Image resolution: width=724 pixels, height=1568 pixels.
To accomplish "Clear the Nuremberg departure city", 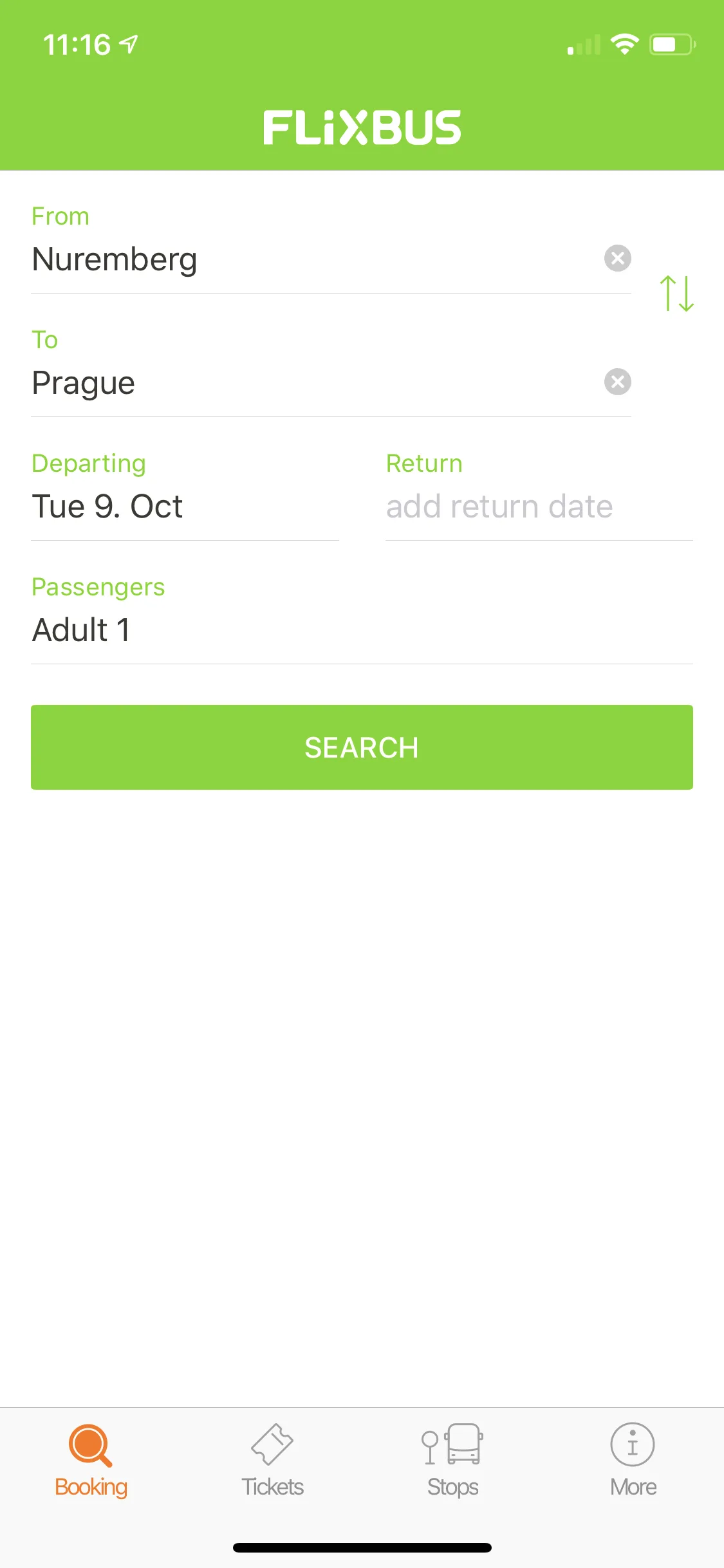I will [617, 259].
